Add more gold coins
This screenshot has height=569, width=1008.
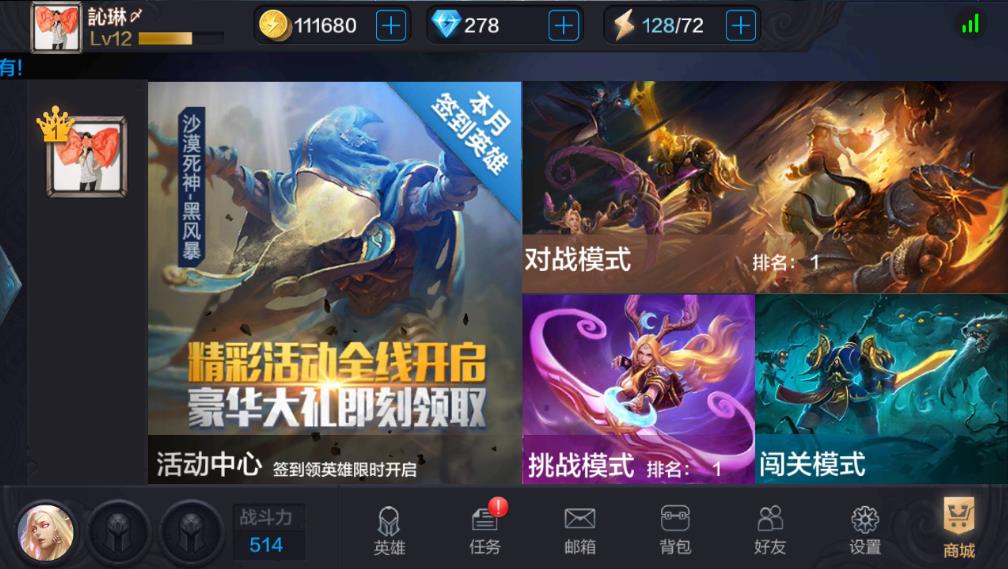coord(391,26)
